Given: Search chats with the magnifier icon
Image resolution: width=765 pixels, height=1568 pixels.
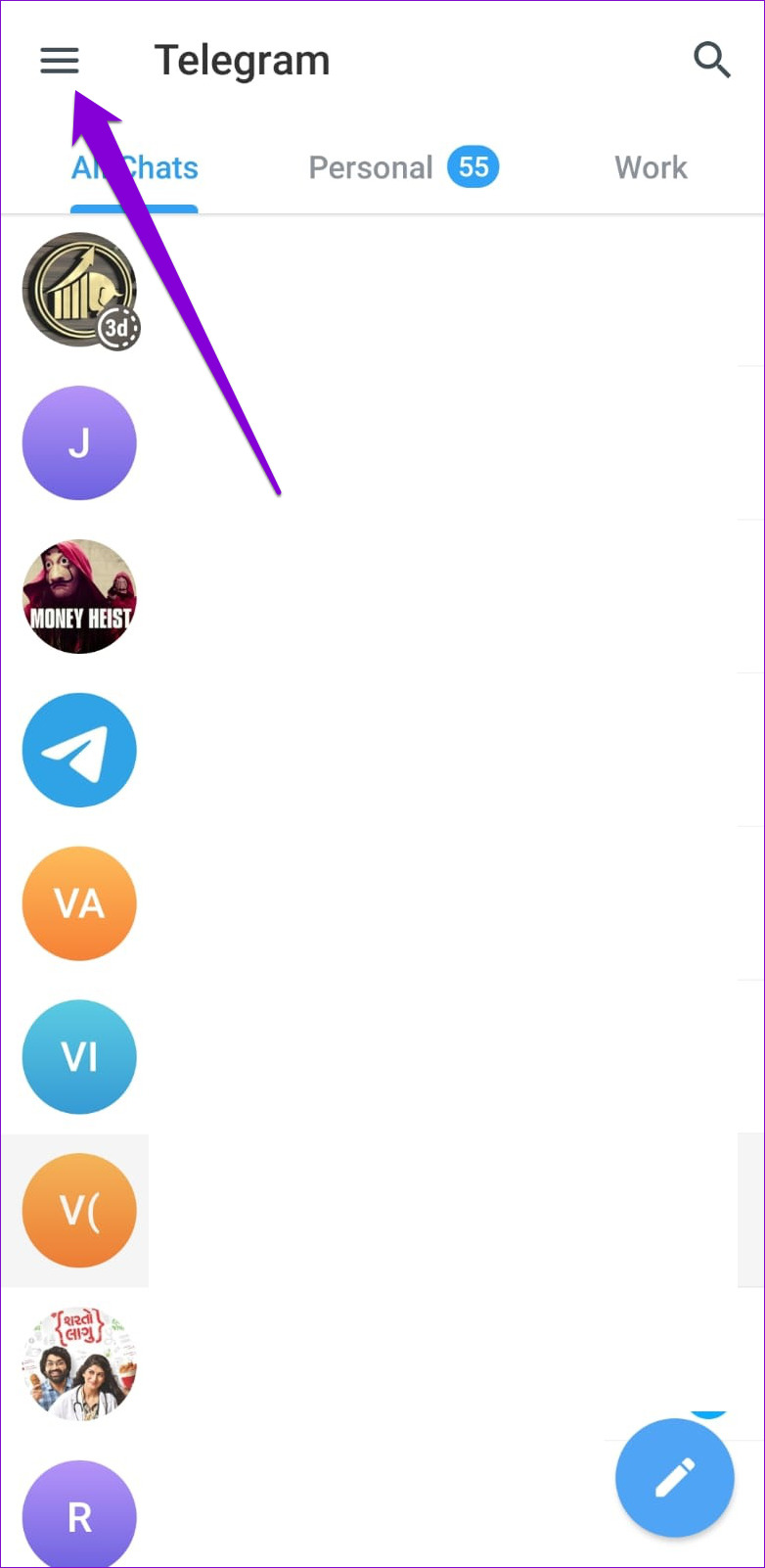Looking at the screenshot, I should coord(711,60).
